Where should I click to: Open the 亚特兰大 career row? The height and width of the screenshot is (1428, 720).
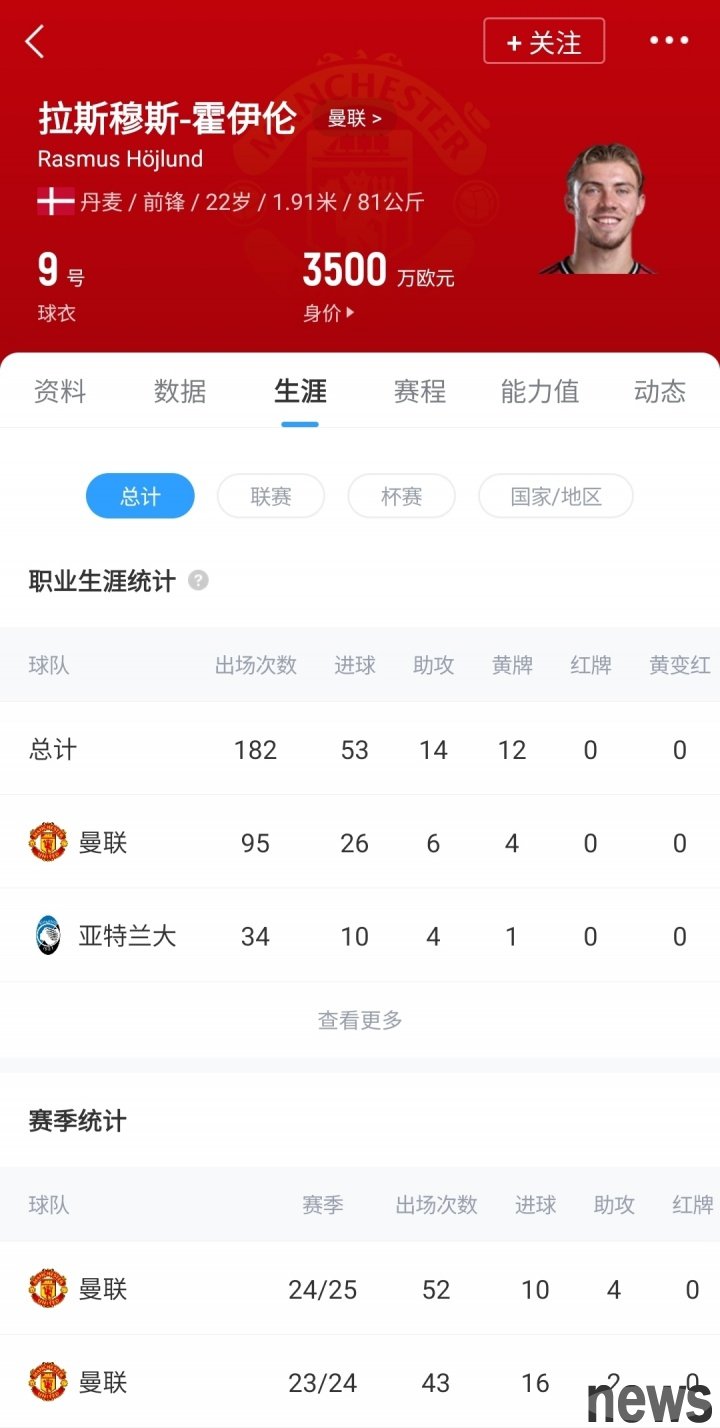360,936
